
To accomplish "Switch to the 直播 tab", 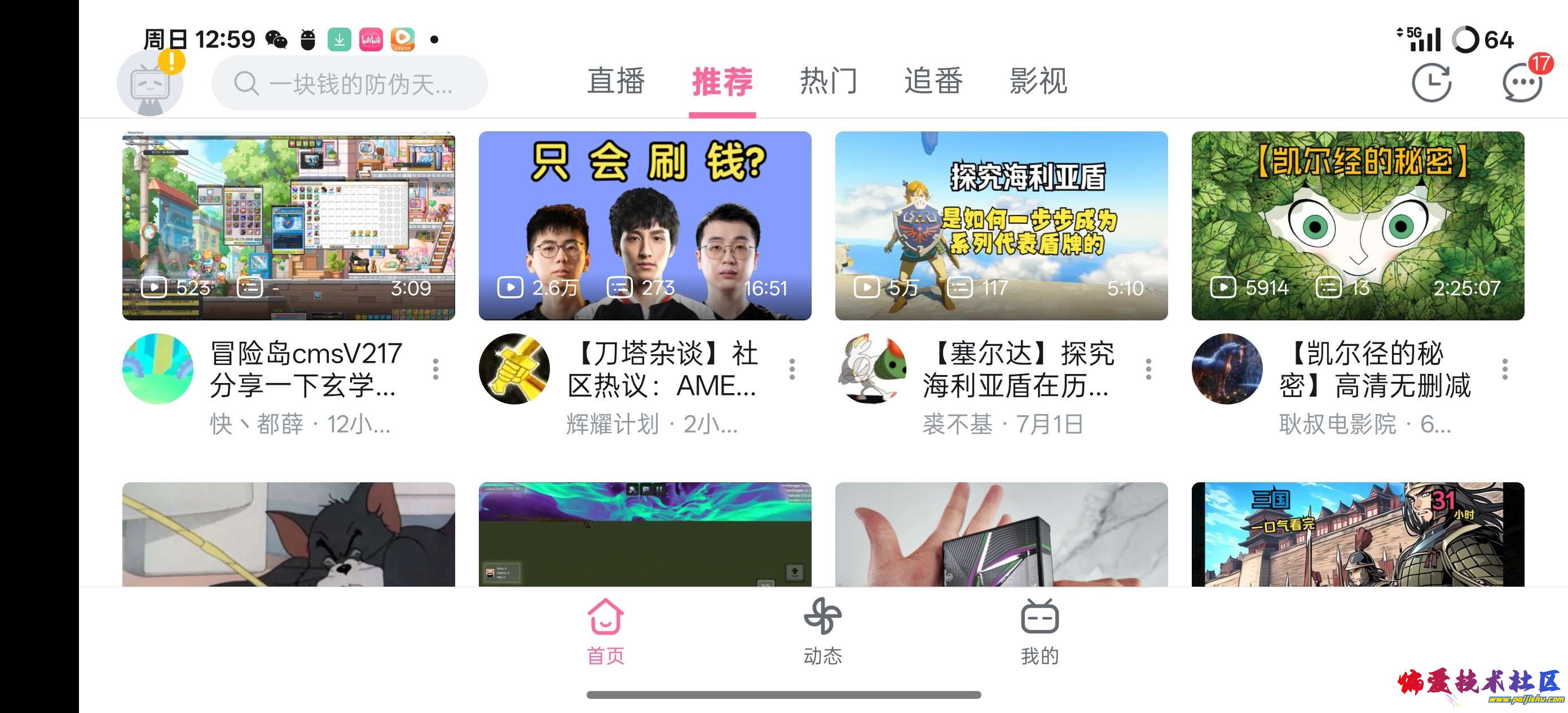I will point(615,81).
